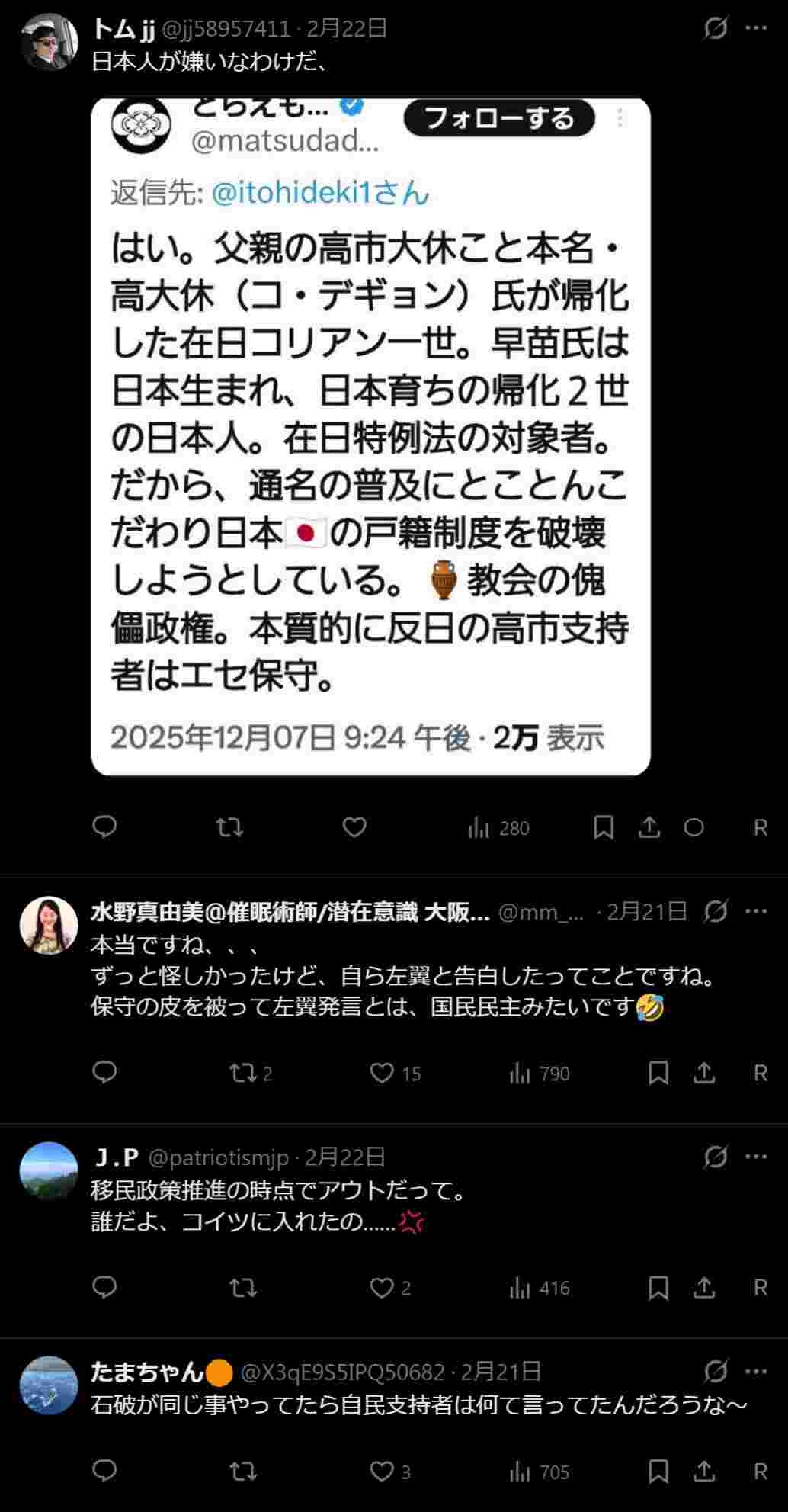Open 水野真由美's profile picture
This screenshot has height=1512, width=788.
point(49,925)
